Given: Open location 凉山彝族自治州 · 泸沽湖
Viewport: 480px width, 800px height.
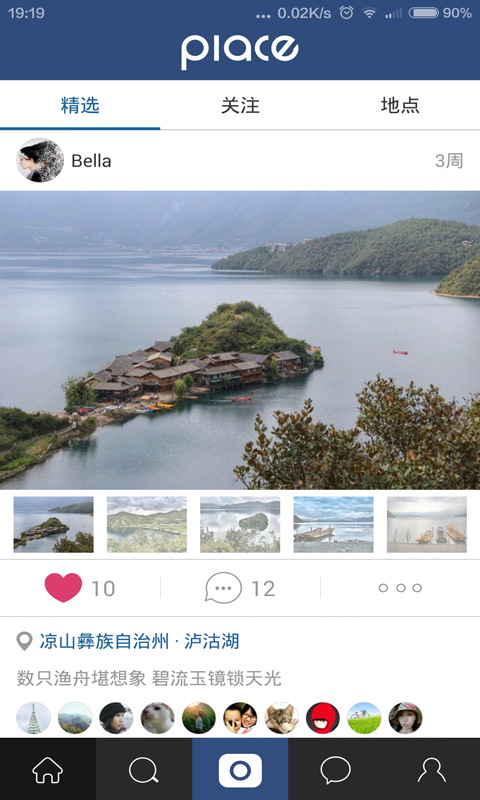Looking at the screenshot, I should click(x=139, y=641).
